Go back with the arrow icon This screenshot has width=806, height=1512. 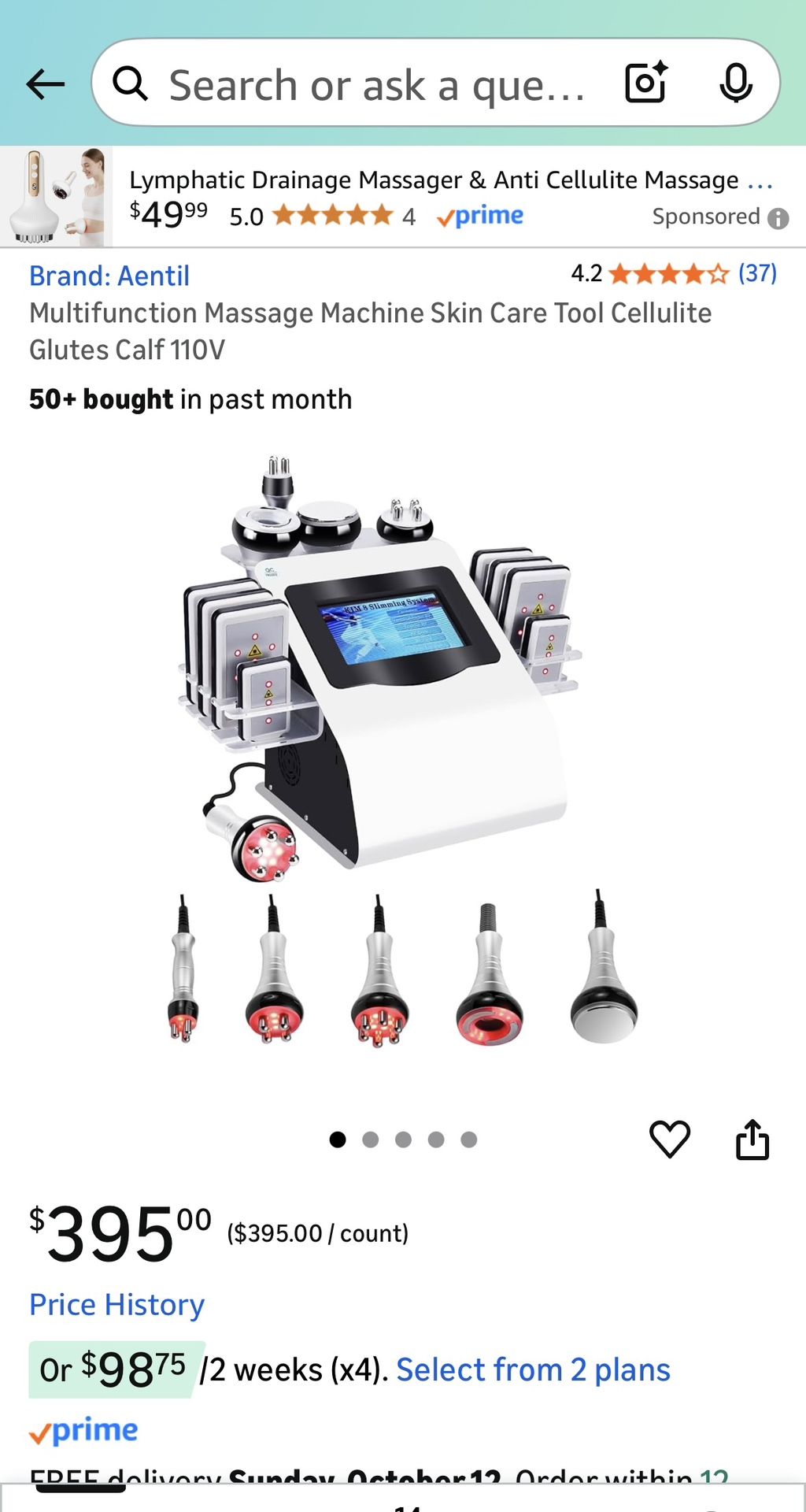(x=45, y=84)
